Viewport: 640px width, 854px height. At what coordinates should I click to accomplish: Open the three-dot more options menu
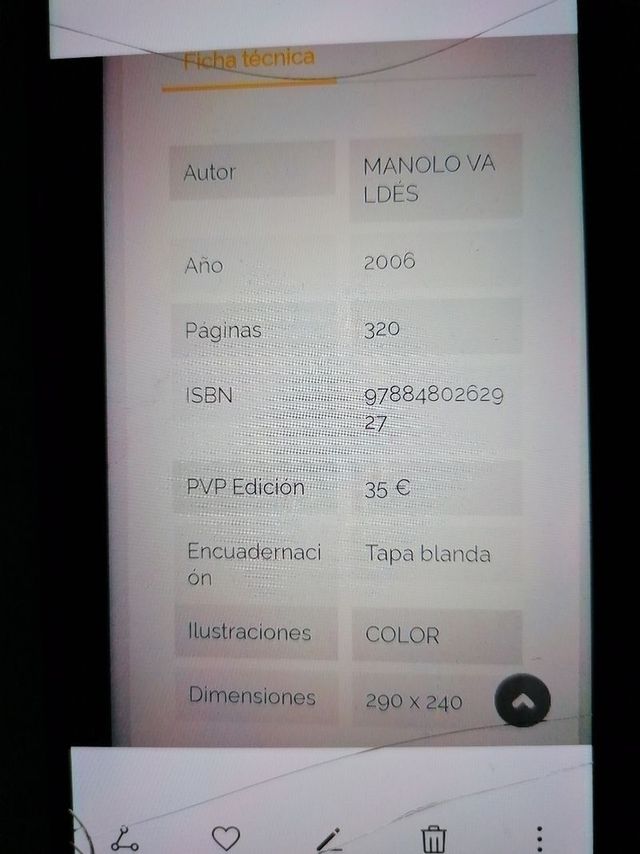tap(539, 838)
